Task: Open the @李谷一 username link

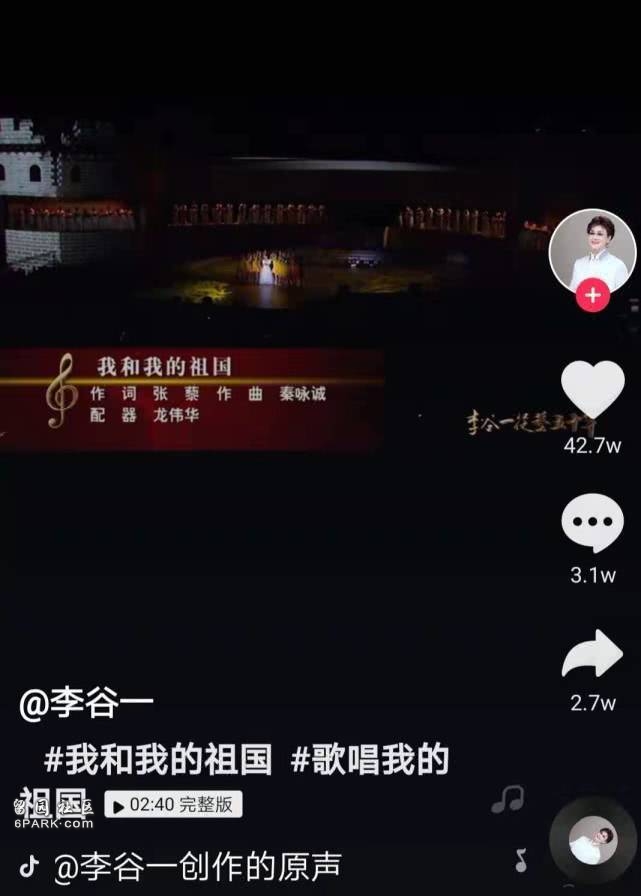Action: (x=86, y=704)
